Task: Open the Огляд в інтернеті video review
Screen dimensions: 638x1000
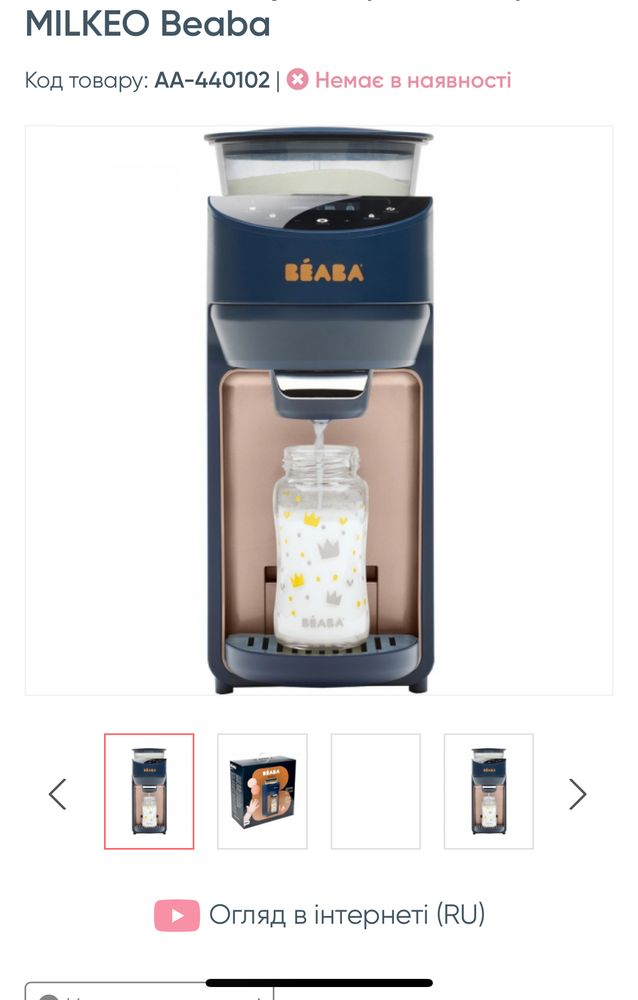Action: pyautogui.click(x=319, y=915)
